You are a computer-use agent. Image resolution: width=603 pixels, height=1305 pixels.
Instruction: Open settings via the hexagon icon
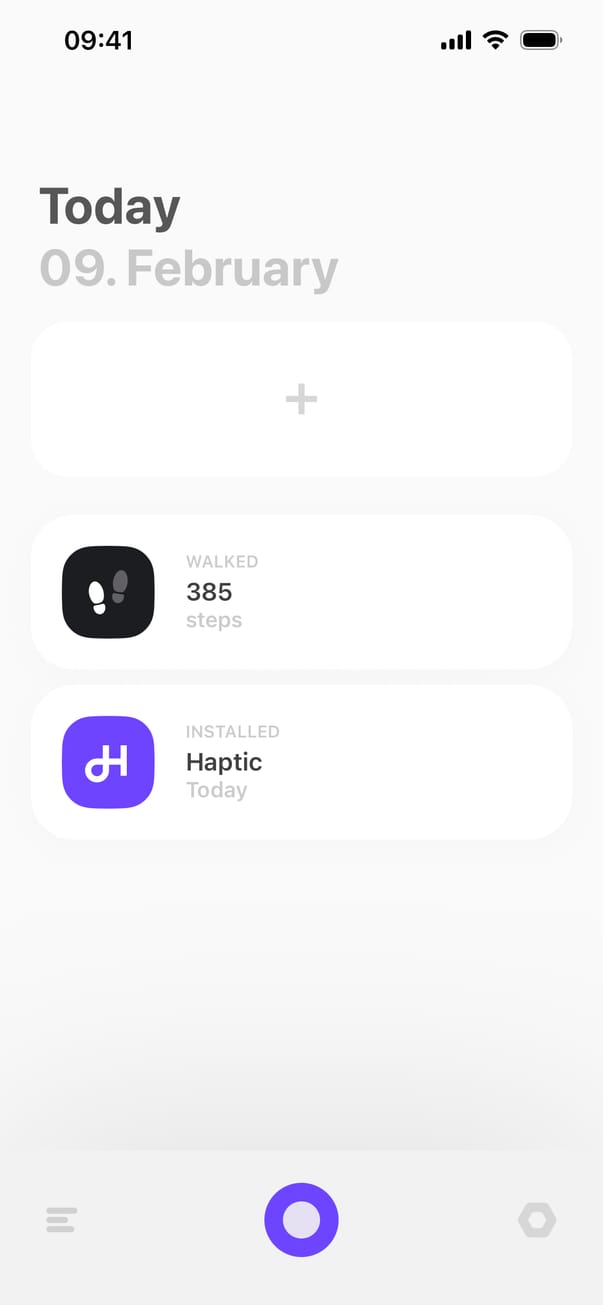(x=537, y=1220)
